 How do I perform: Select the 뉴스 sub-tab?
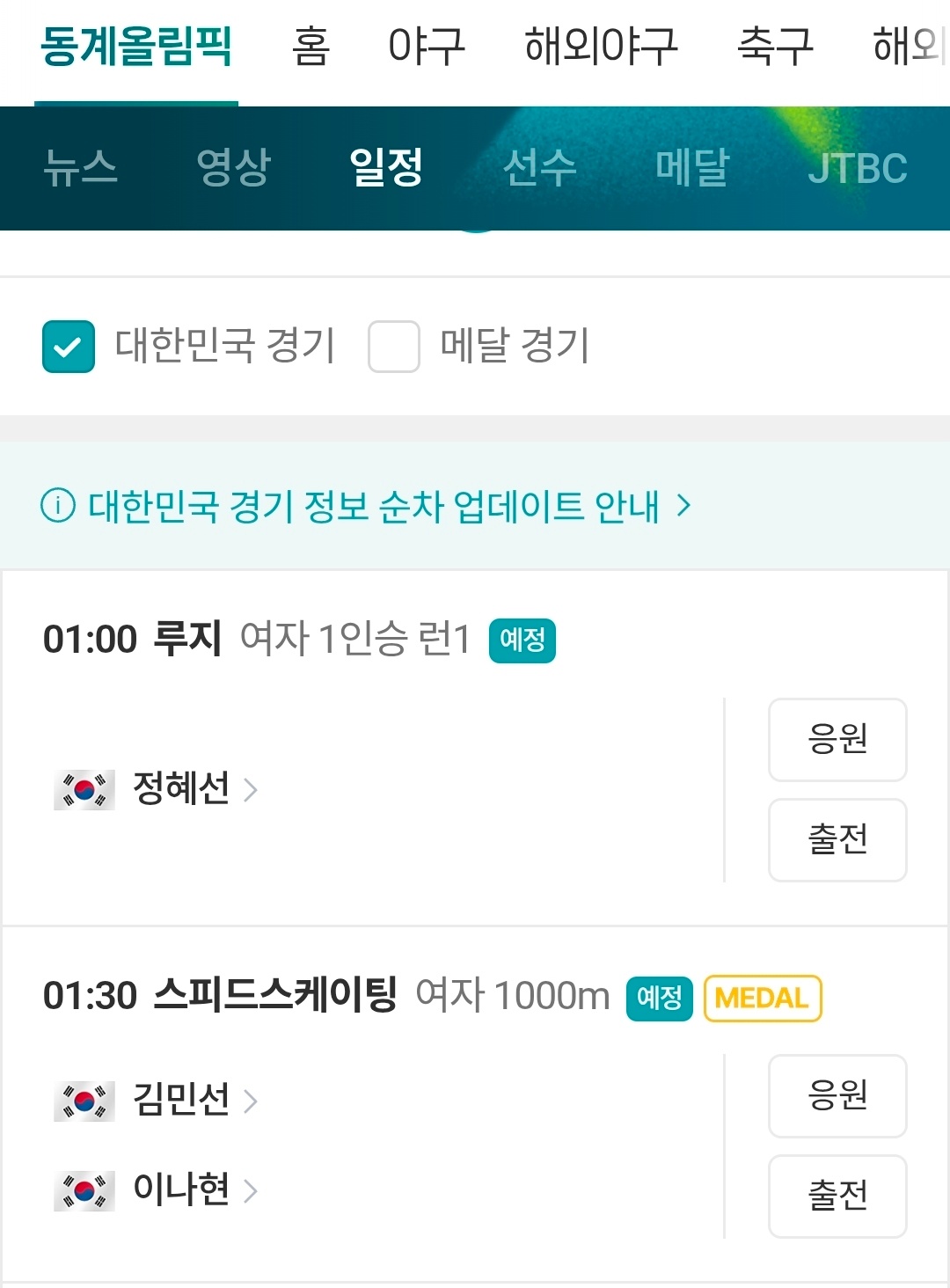click(x=80, y=167)
